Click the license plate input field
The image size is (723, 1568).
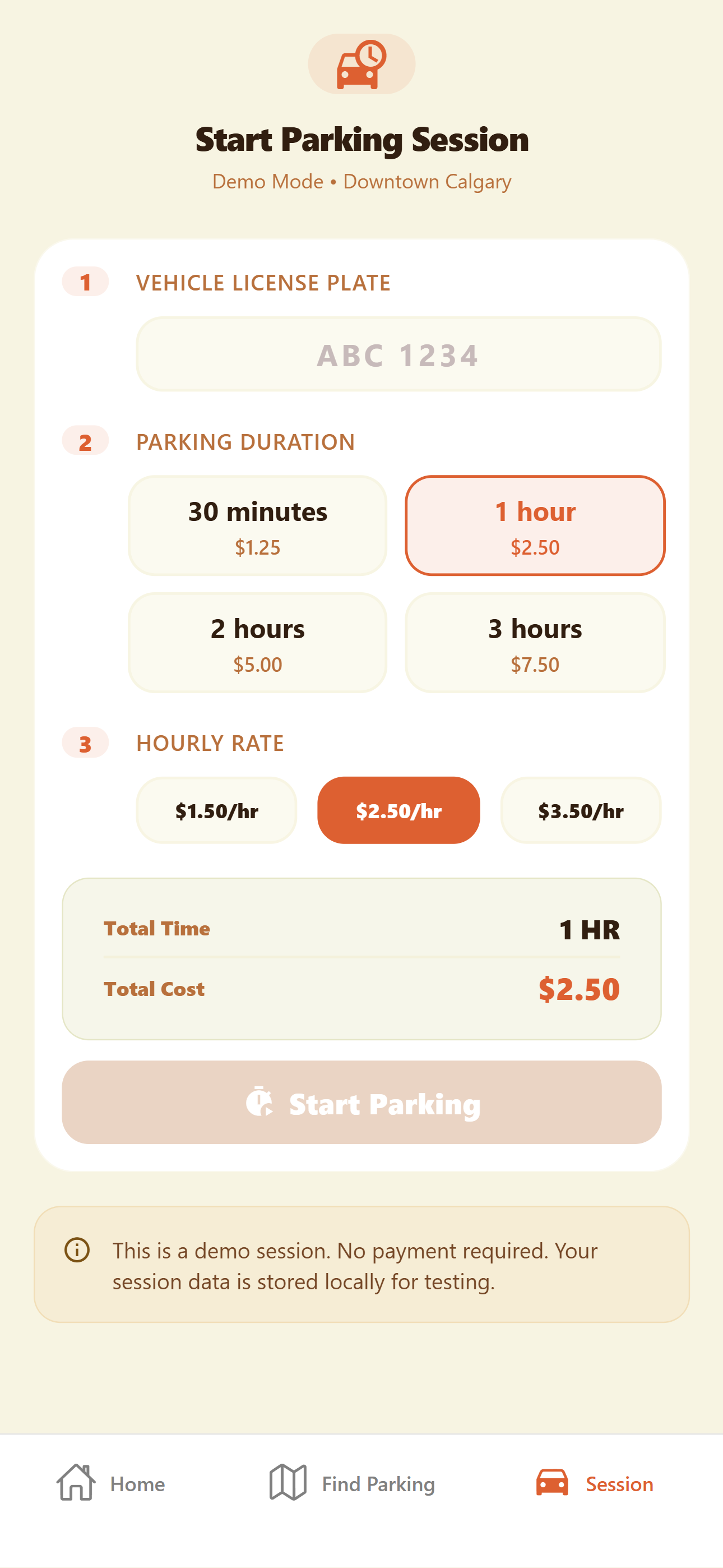(398, 354)
